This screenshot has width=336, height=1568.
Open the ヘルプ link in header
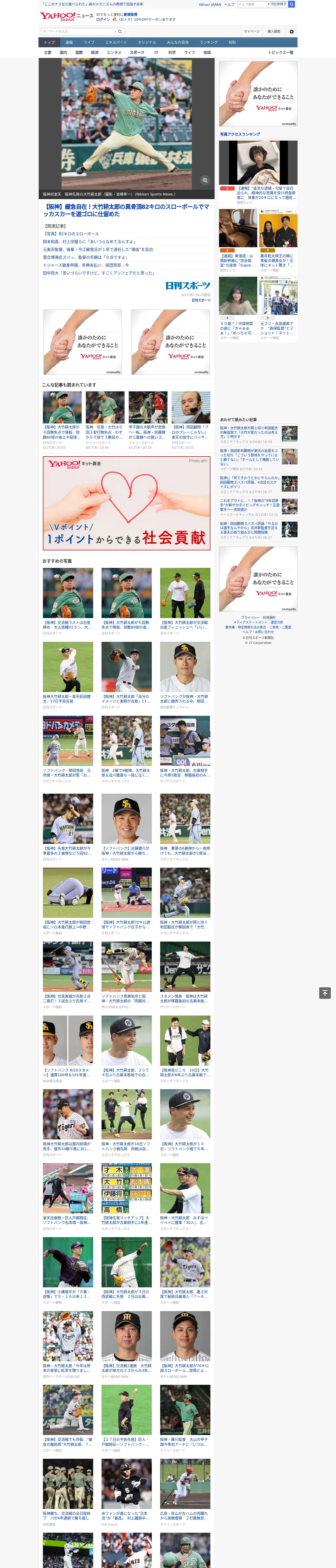tap(229, 4)
